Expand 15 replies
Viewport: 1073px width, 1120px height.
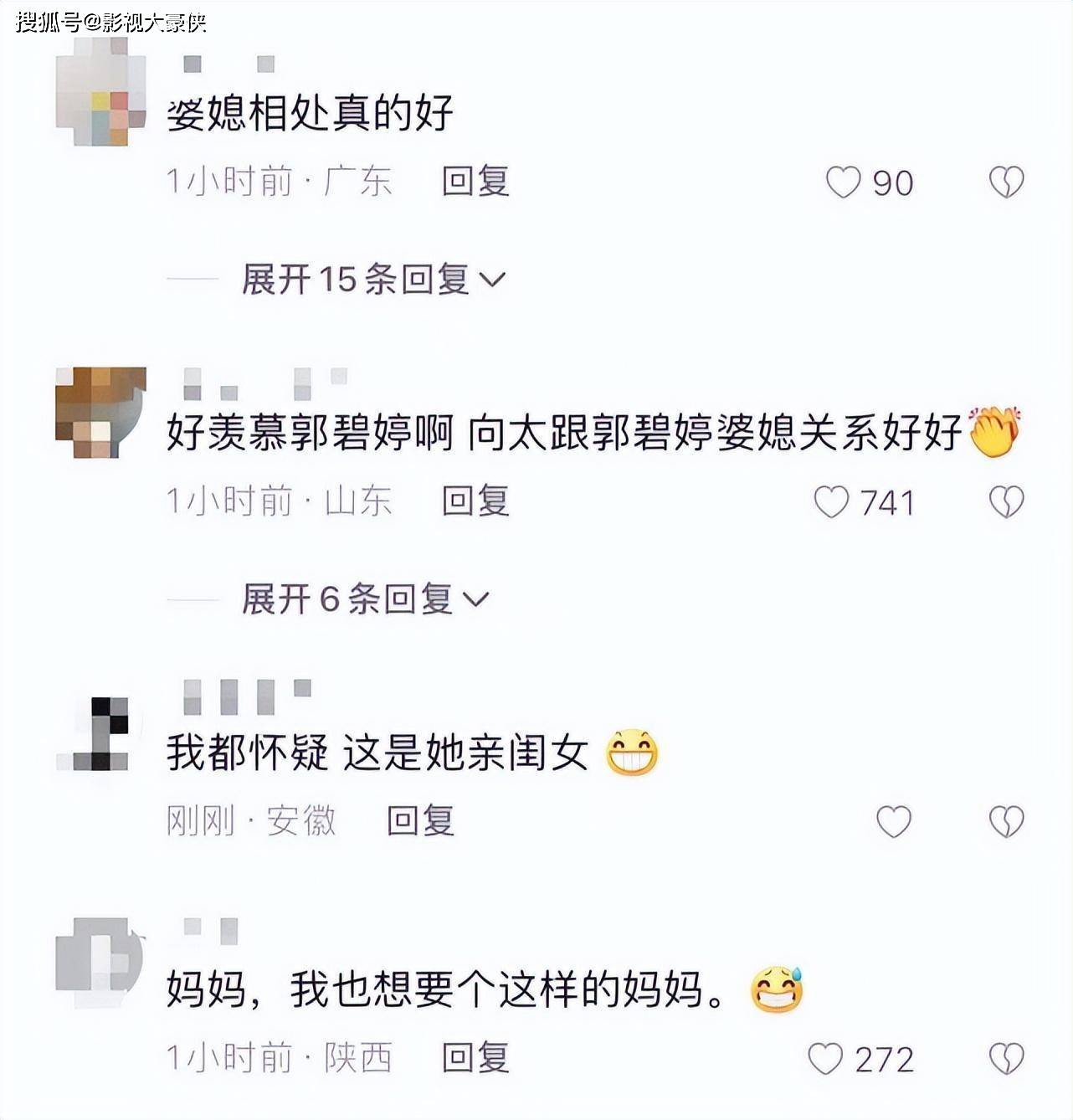373,279
